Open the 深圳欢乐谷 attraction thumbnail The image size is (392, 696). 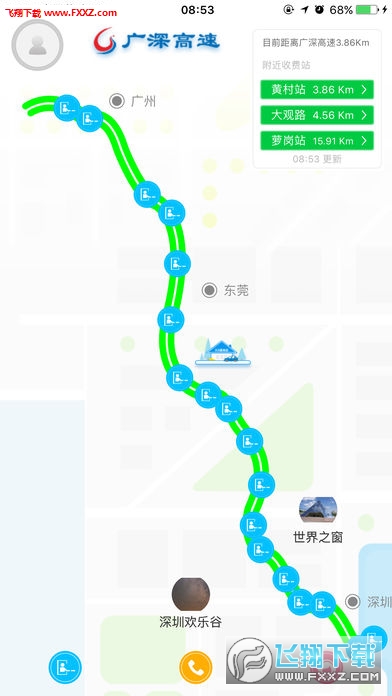pyautogui.click(x=191, y=594)
